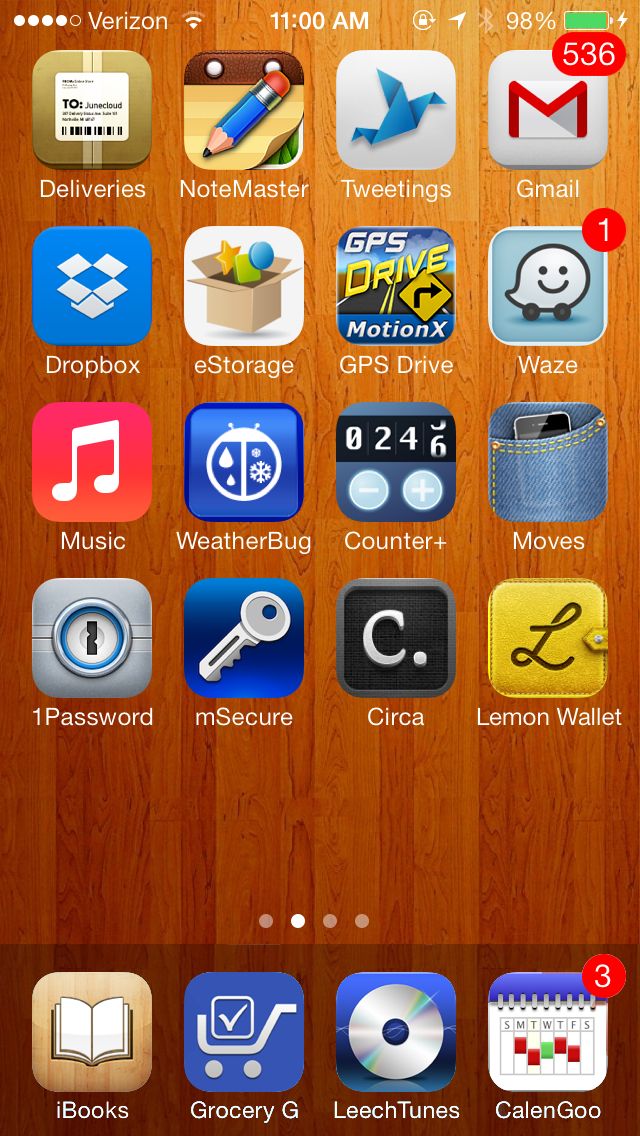Open CalenGoo calendar app
The image size is (640, 1136).
[x=548, y=1032]
